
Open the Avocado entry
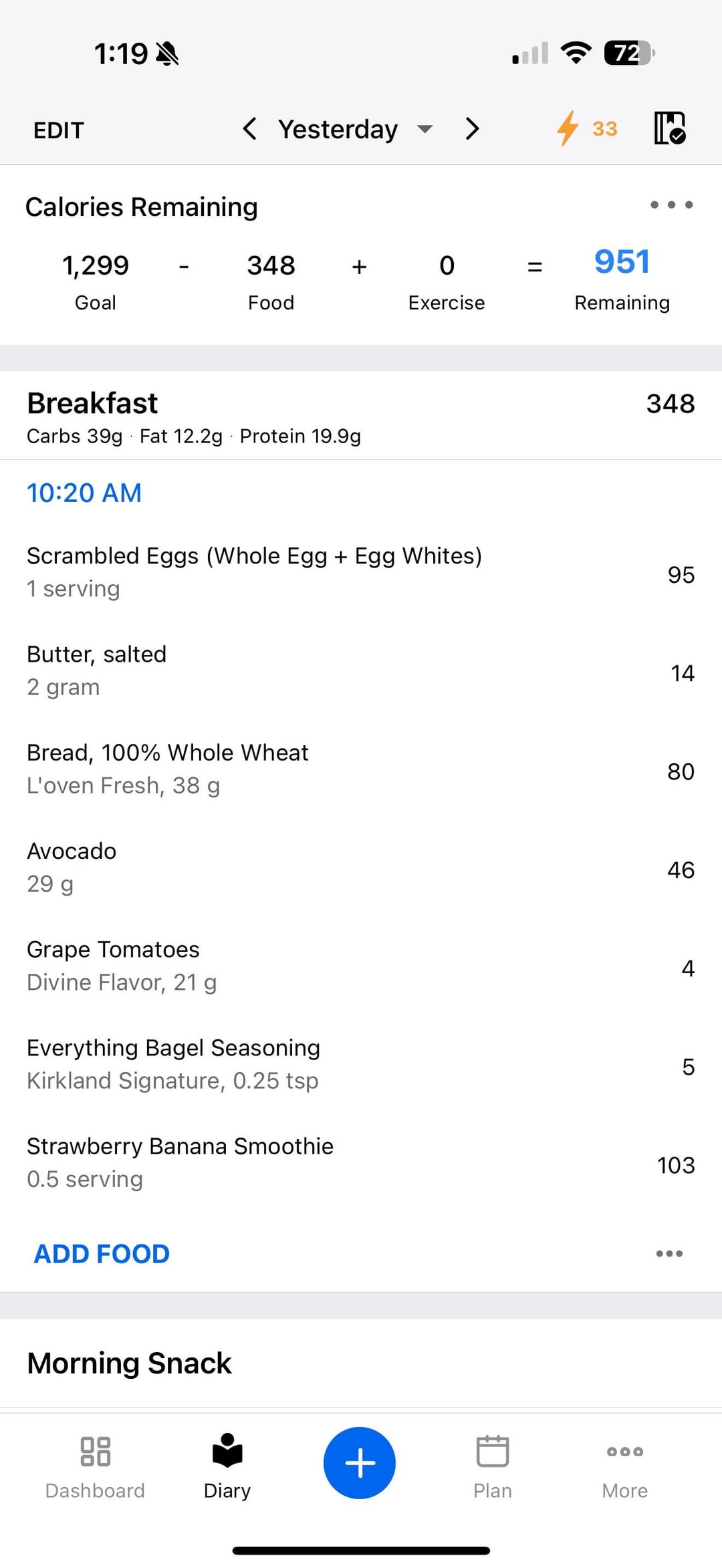tap(361, 867)
